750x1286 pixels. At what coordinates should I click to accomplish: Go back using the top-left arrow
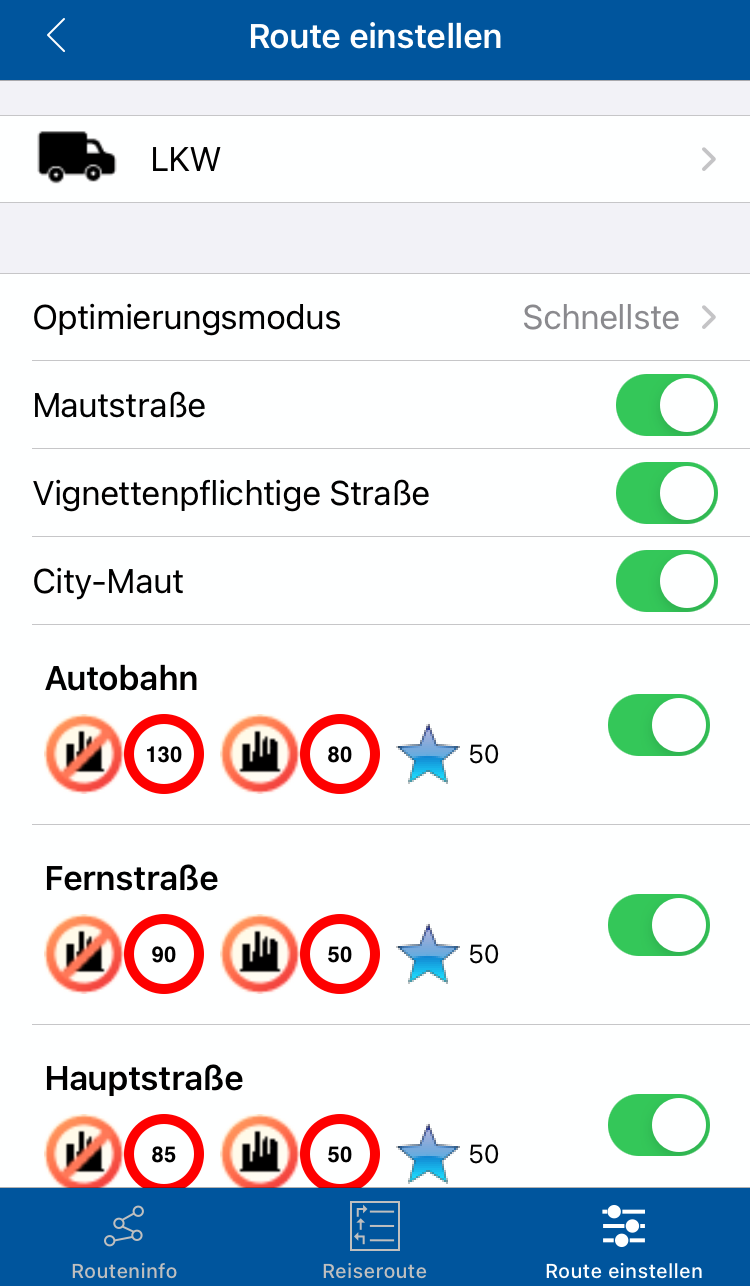[56, 36]
